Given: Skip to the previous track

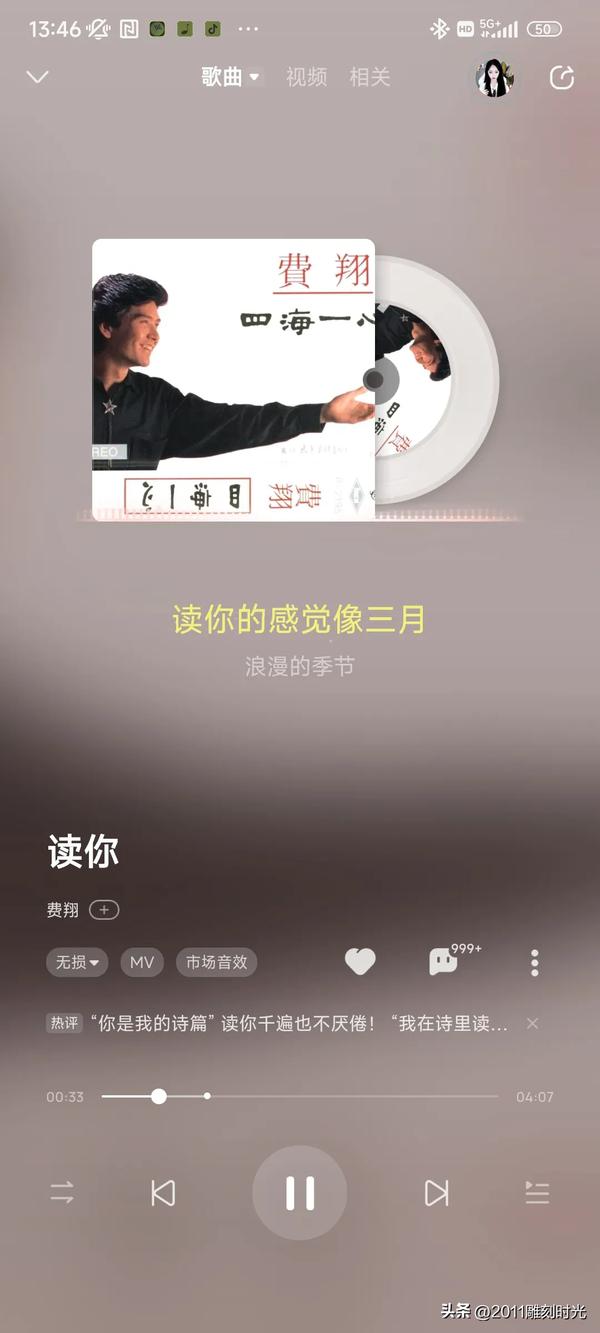Looking at the screenshot, I should tap(162, 1193).
